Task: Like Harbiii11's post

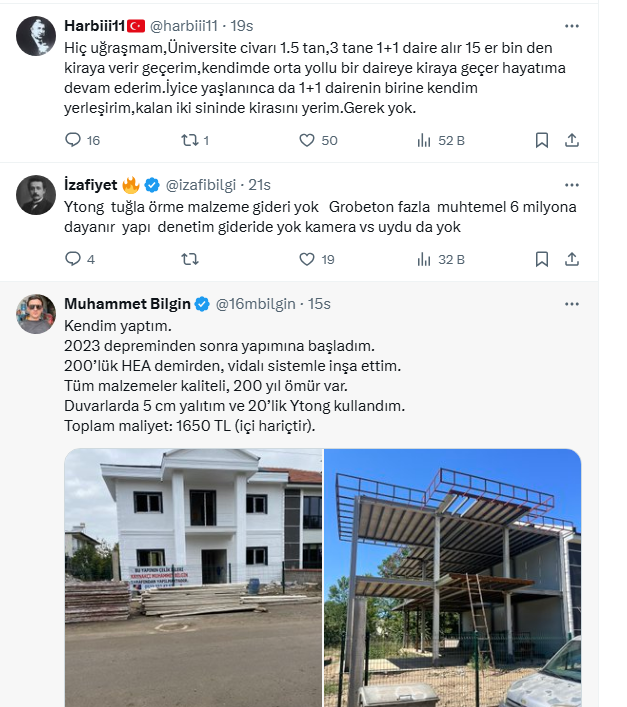Action: pyautogui.click(x=308, y=141)
